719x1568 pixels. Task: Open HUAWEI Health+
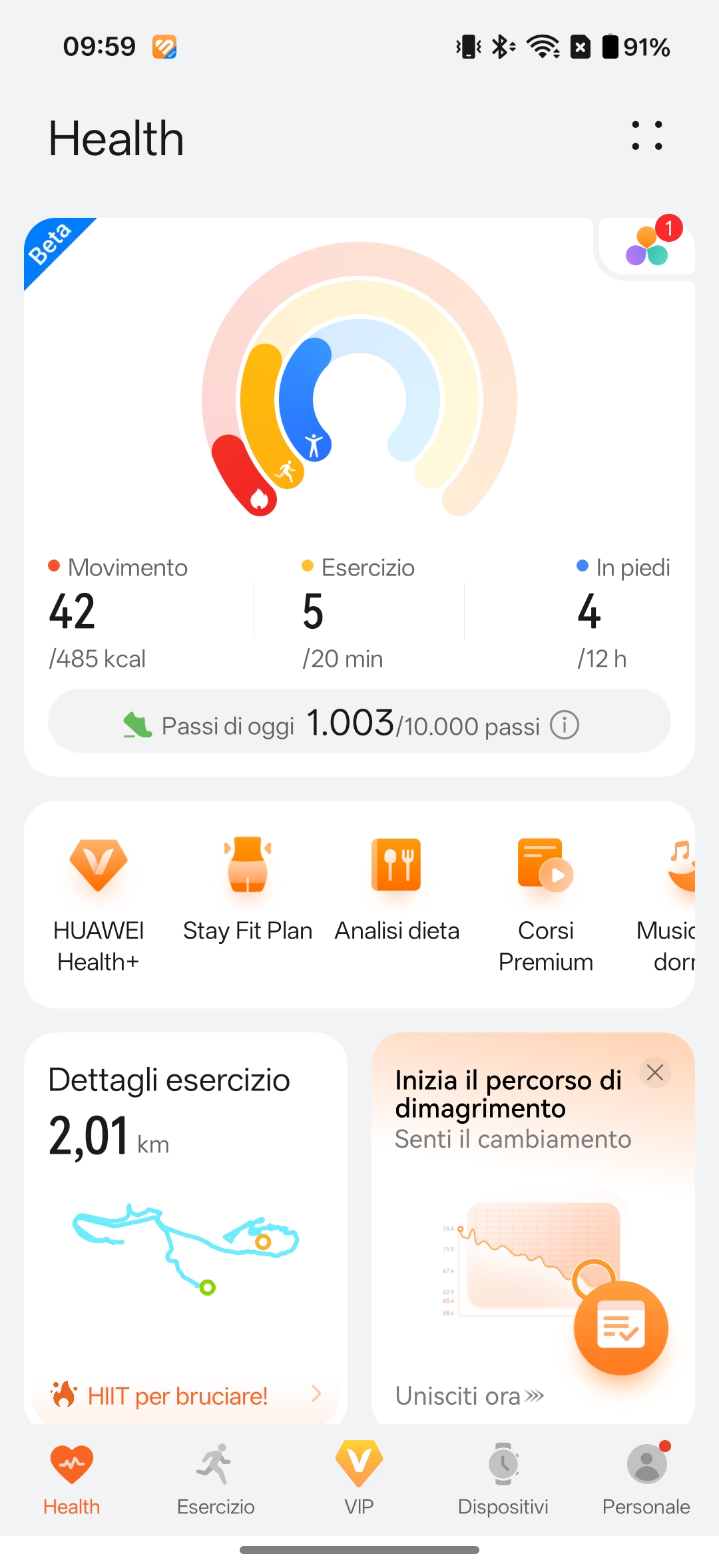[x=99, y=899]
